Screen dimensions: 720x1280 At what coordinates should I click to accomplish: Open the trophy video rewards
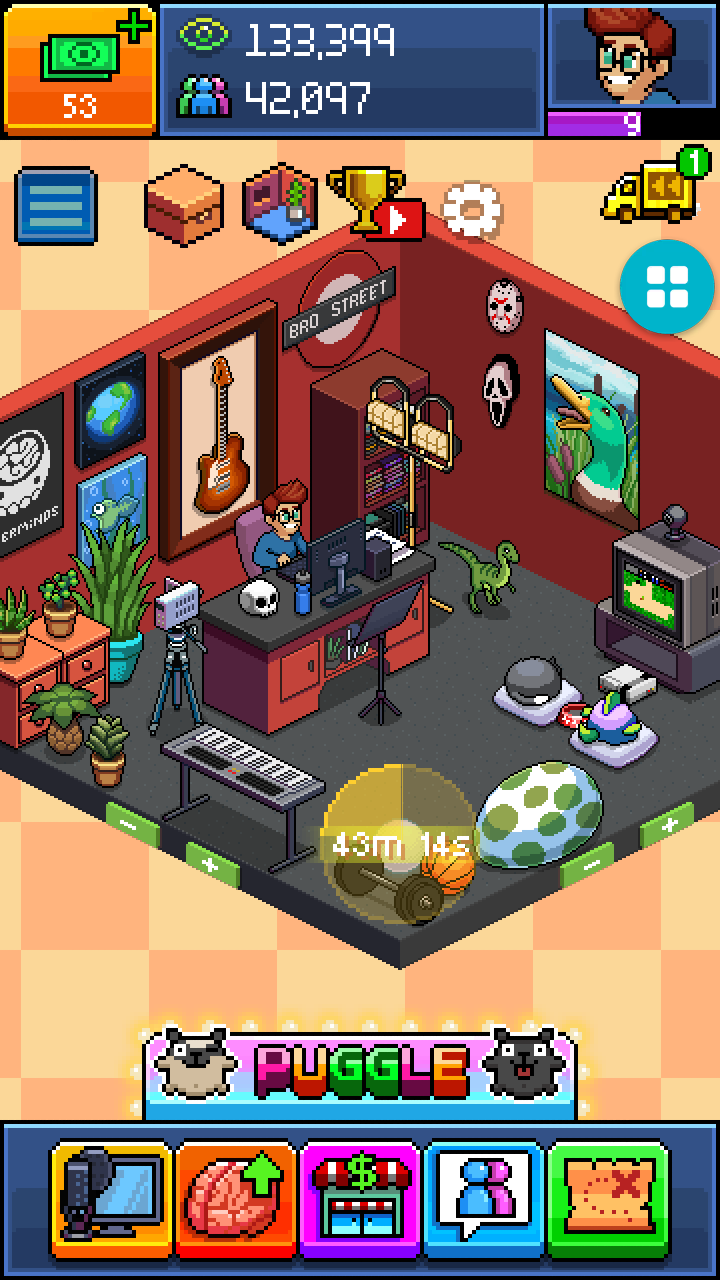375,204
